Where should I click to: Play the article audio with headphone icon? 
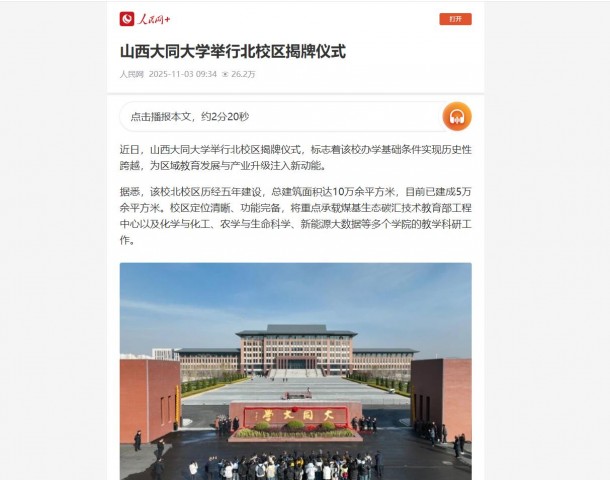pos(457,117)
